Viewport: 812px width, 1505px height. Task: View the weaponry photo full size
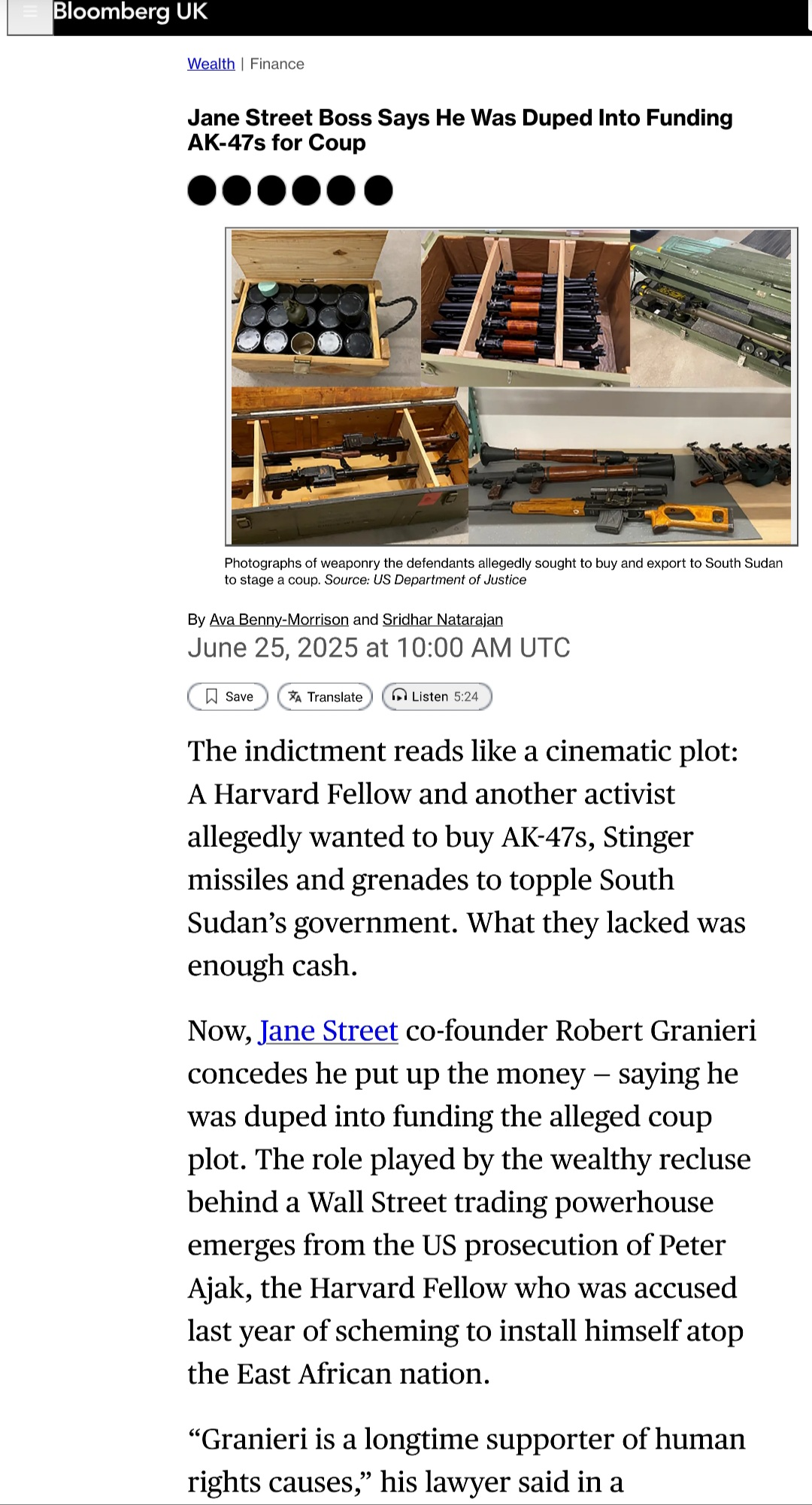[x=511, y=387]
